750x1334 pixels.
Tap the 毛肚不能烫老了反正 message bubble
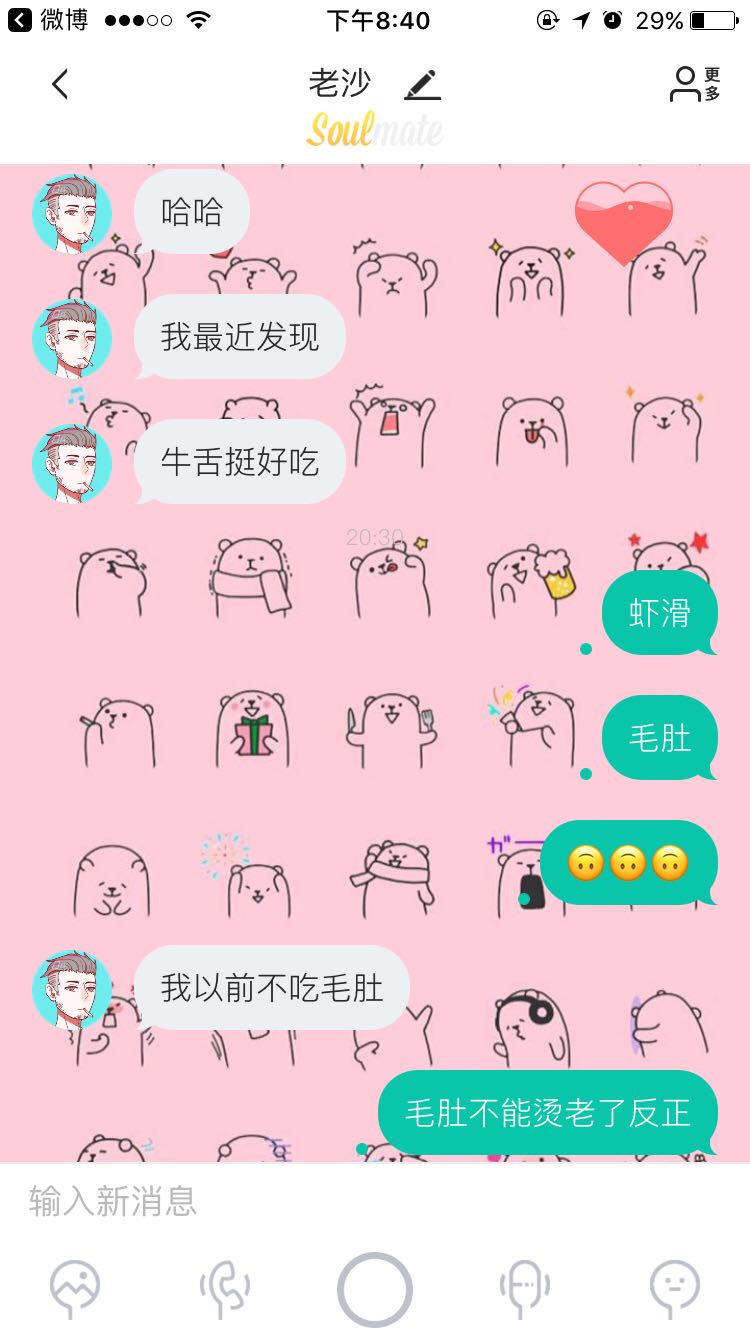(548, 1113)
